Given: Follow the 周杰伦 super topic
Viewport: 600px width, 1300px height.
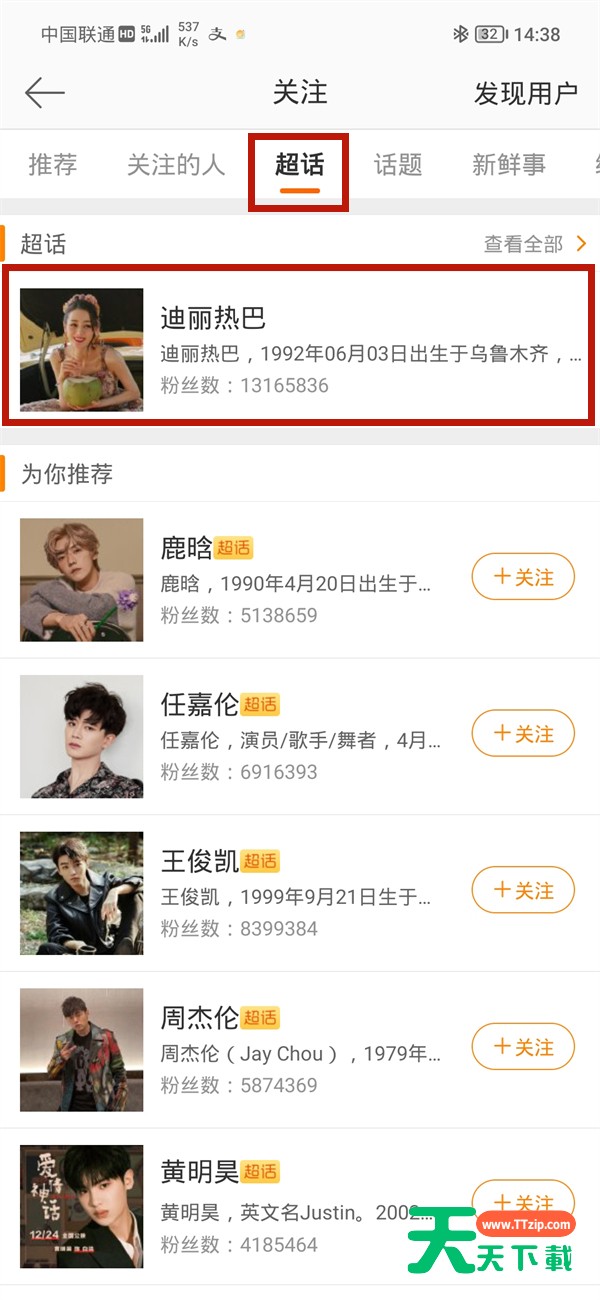Looking at the screenshot, I should click(x=523, y=1047).
